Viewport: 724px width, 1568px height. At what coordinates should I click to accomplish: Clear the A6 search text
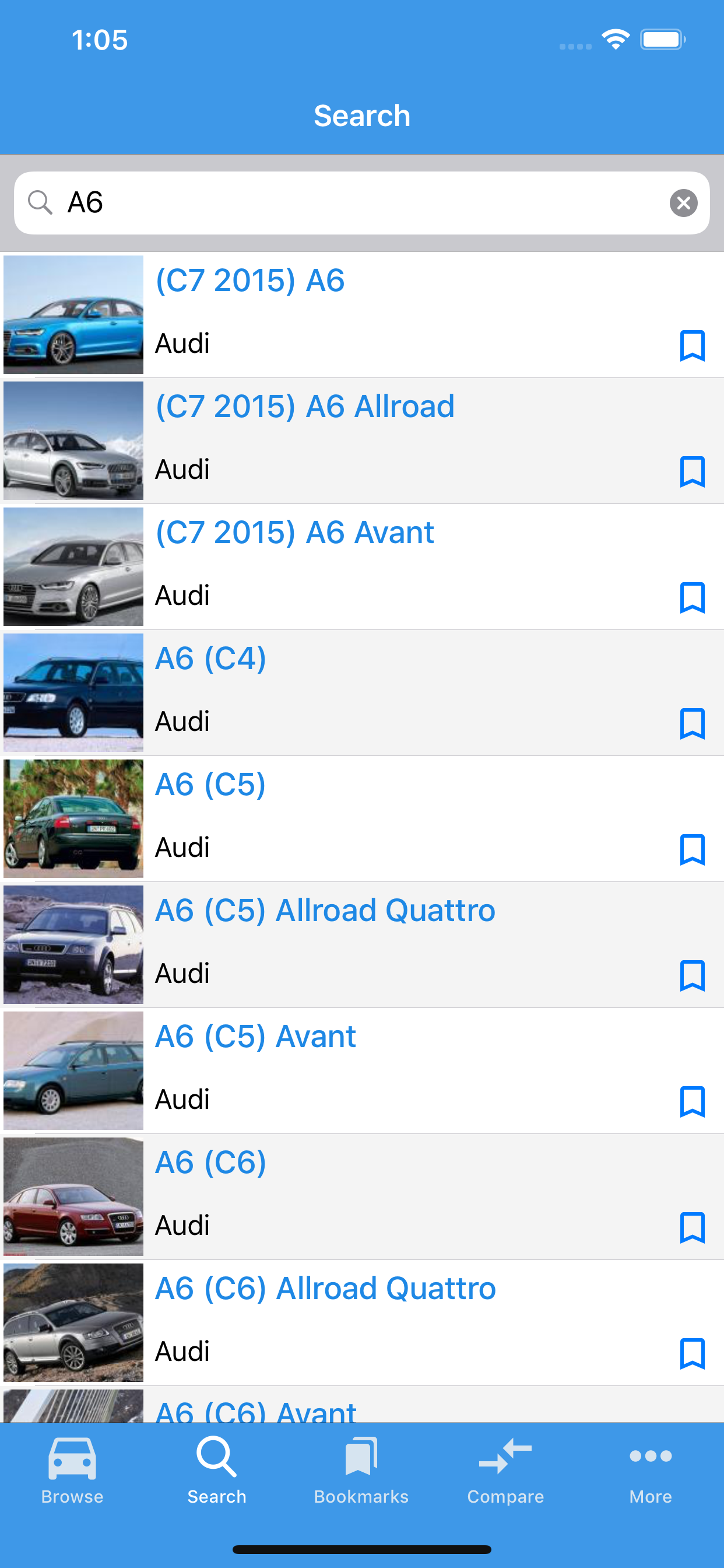[x=683, y=202]
